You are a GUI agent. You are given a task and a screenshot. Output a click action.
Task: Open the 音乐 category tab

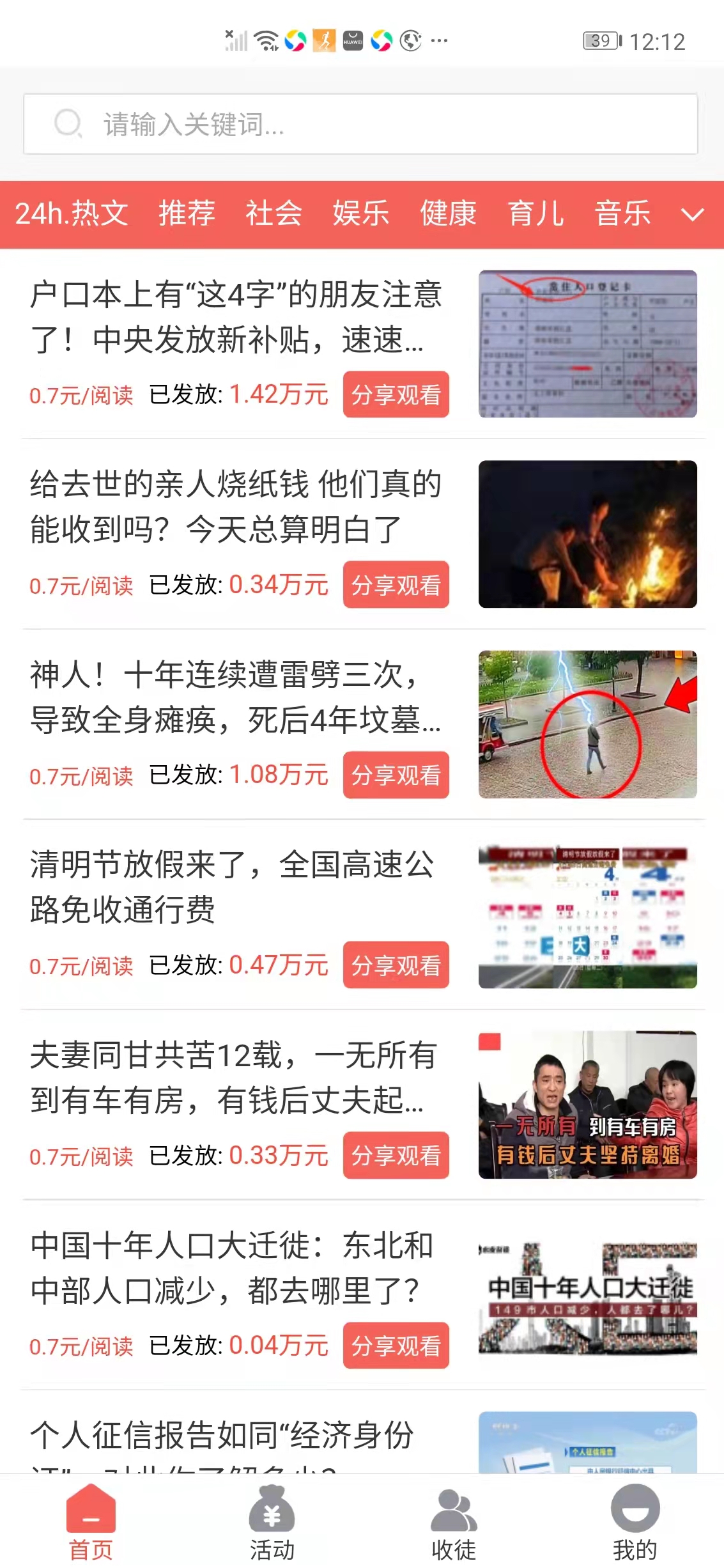(x=622, y=213)
